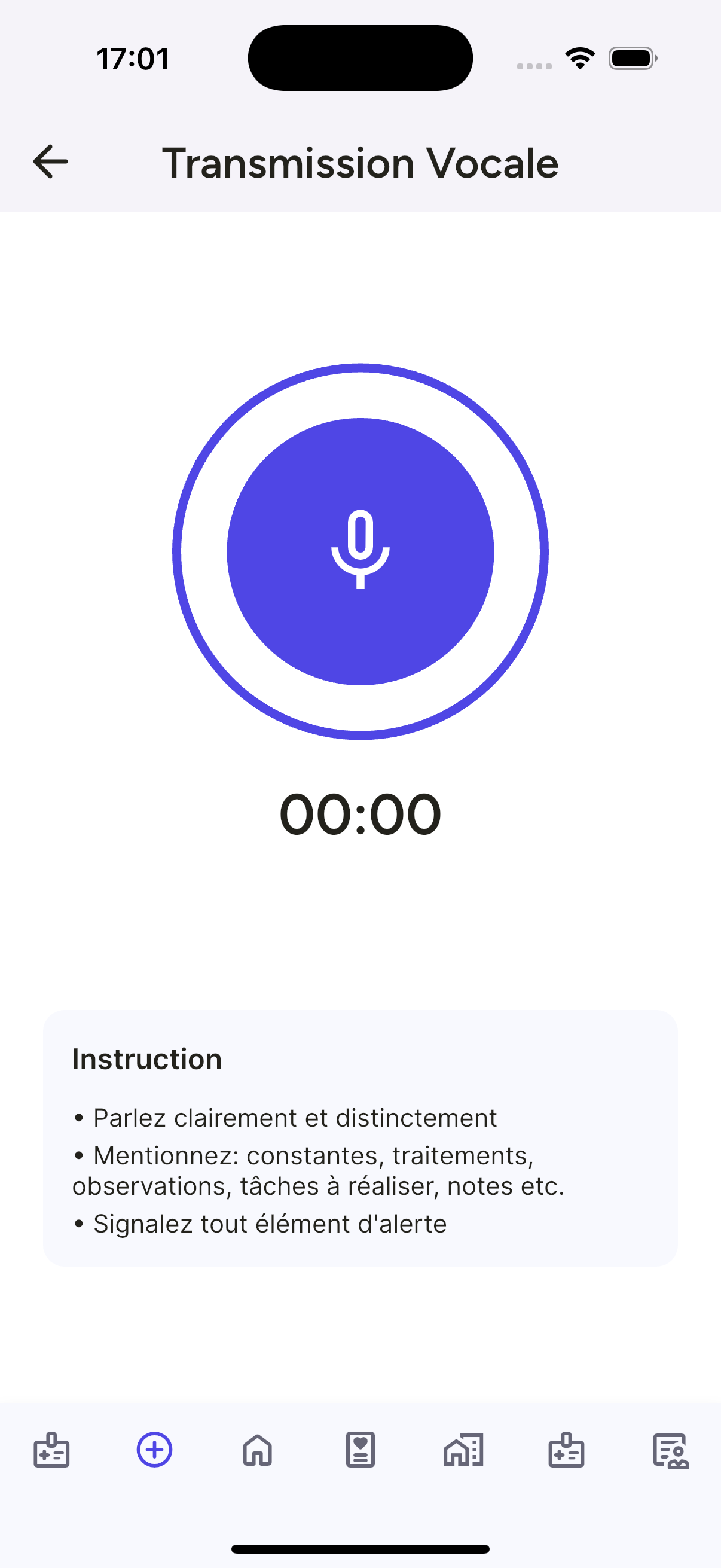
Task: Start recording with the microphone button
Action: point(360,551)
